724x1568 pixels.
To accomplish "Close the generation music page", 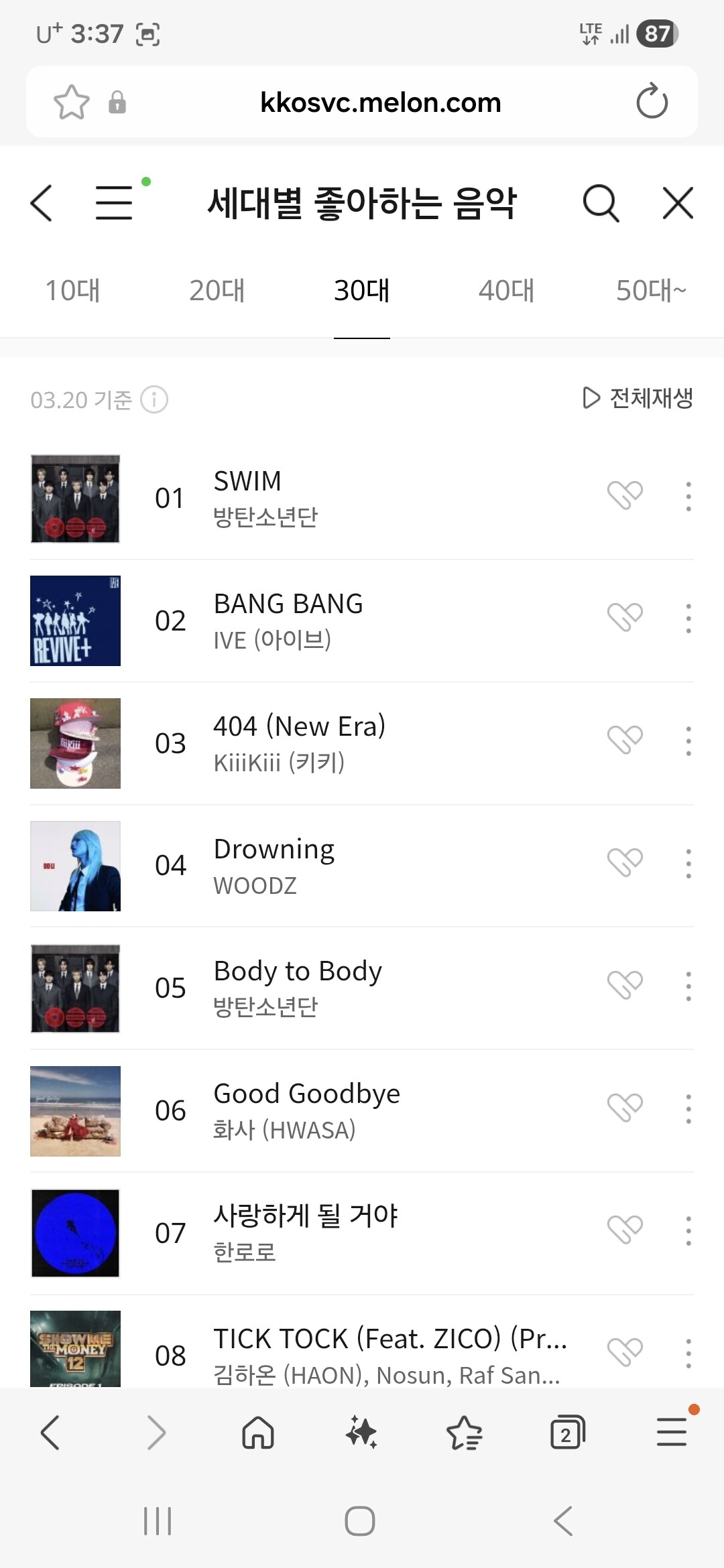I will [678, 203].
